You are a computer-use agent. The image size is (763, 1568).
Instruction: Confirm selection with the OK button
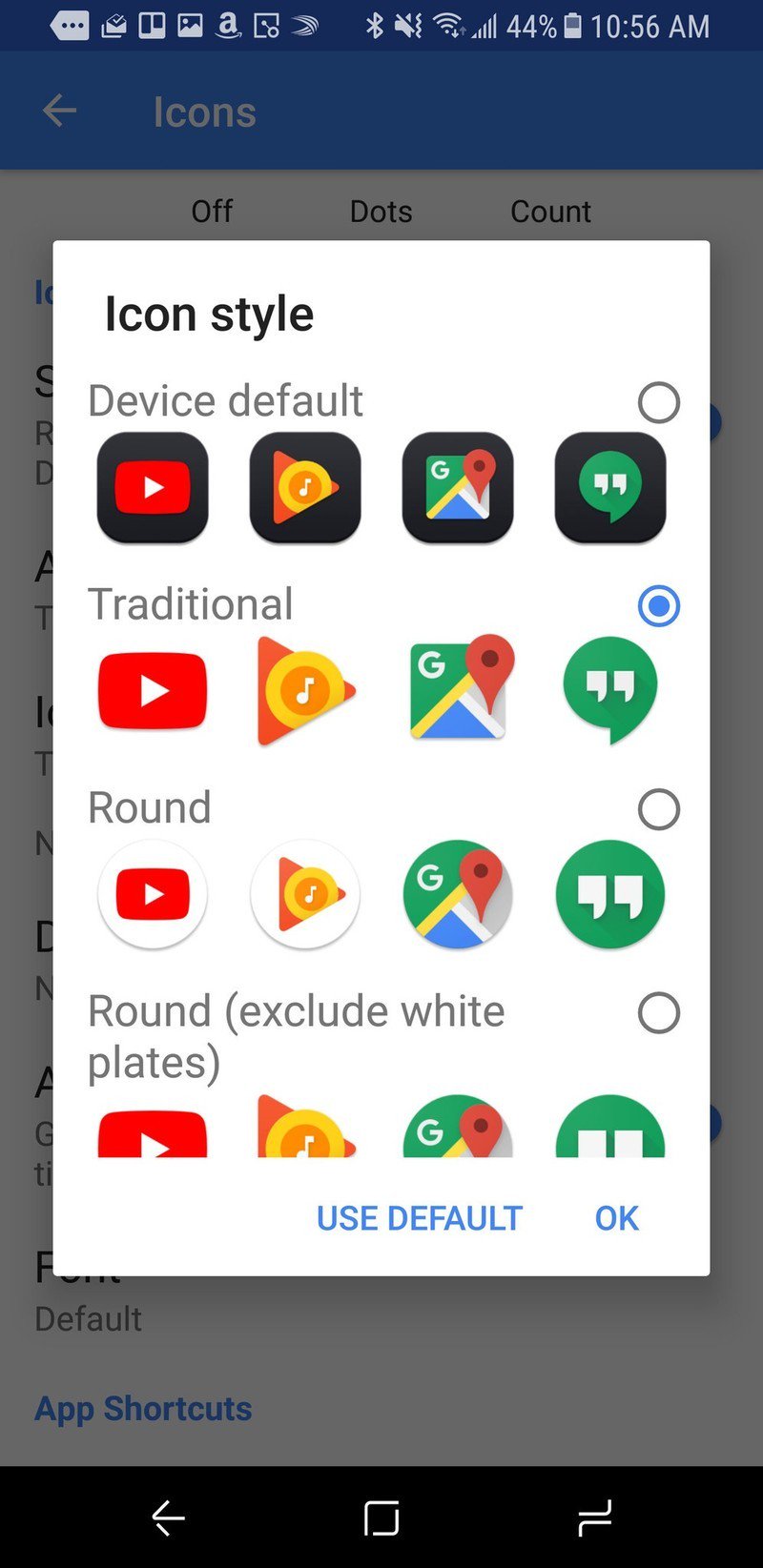[616, 1217]
